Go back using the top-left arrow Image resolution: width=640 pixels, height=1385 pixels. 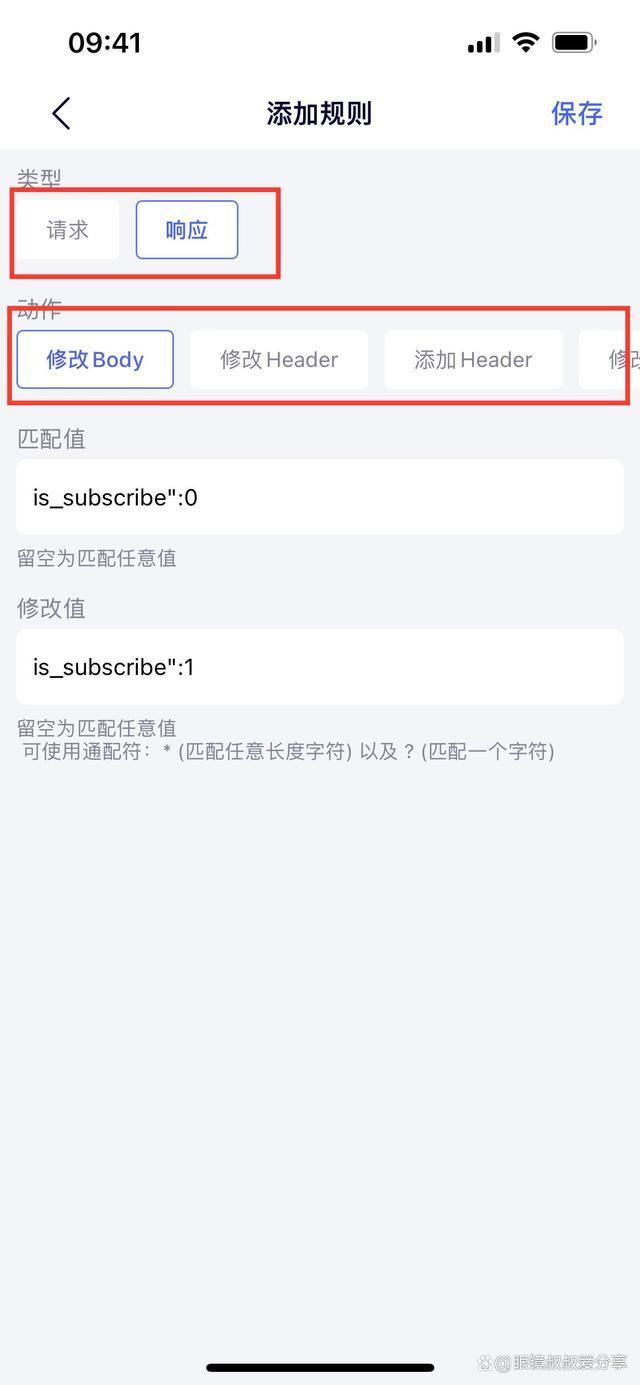point(62,113)
